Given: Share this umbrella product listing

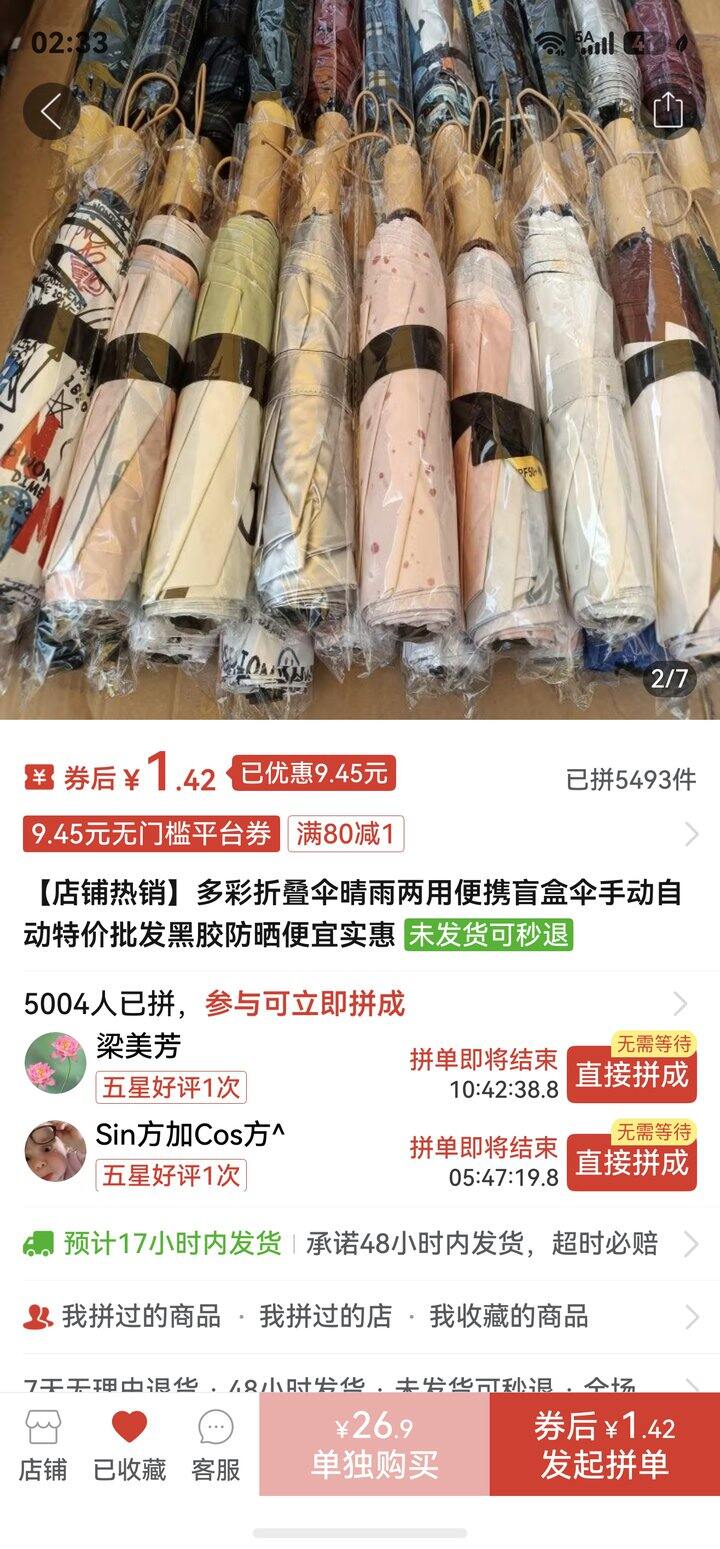Looking at the screenshot, I should click(668, 111).
